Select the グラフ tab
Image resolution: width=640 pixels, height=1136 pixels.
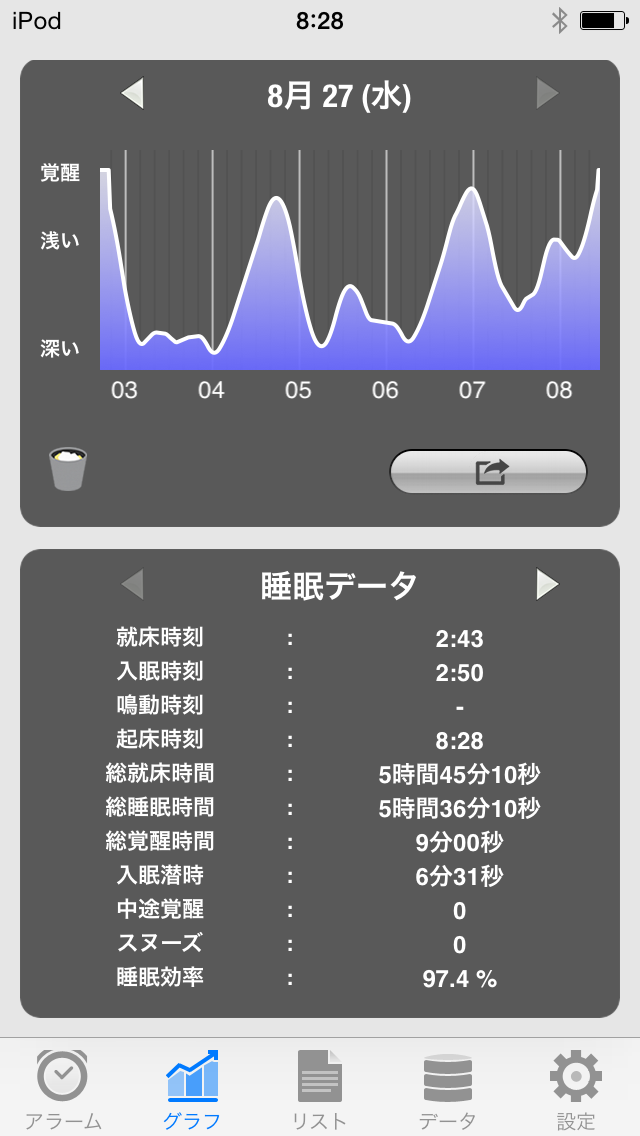coord(191,1088)
